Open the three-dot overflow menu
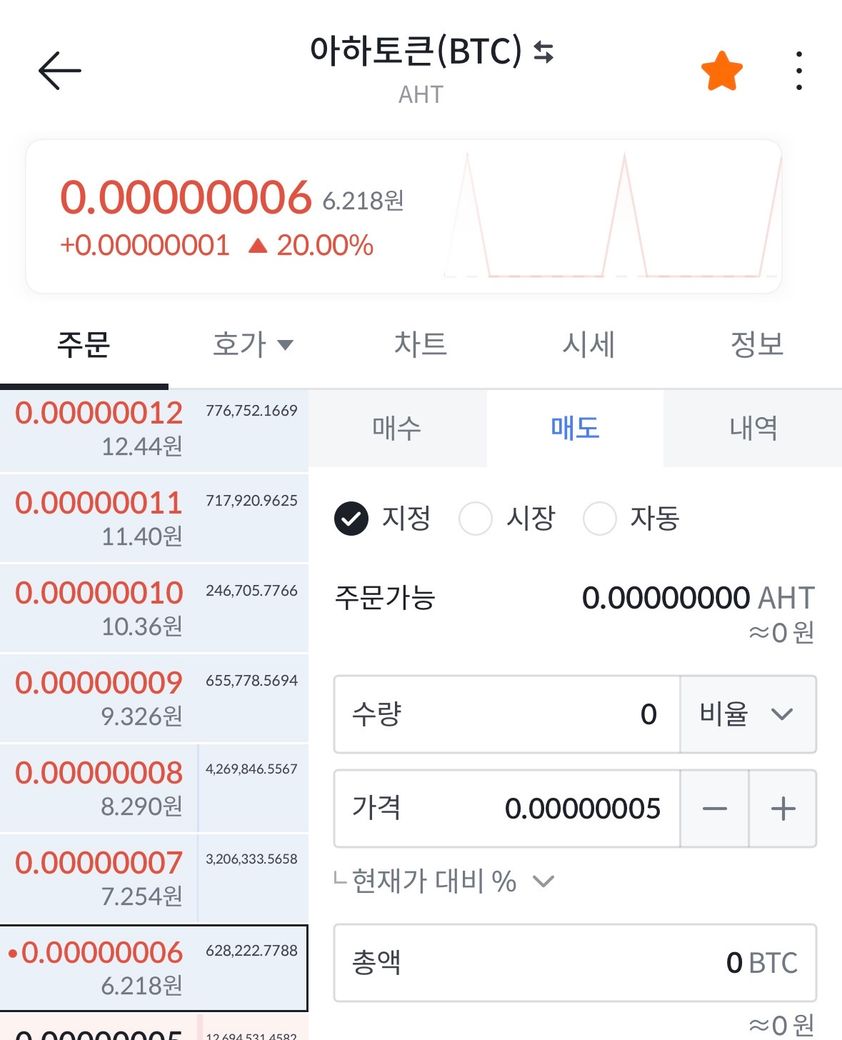The image size is (842, 1040). pyautogui.click(x=799, y=70)
